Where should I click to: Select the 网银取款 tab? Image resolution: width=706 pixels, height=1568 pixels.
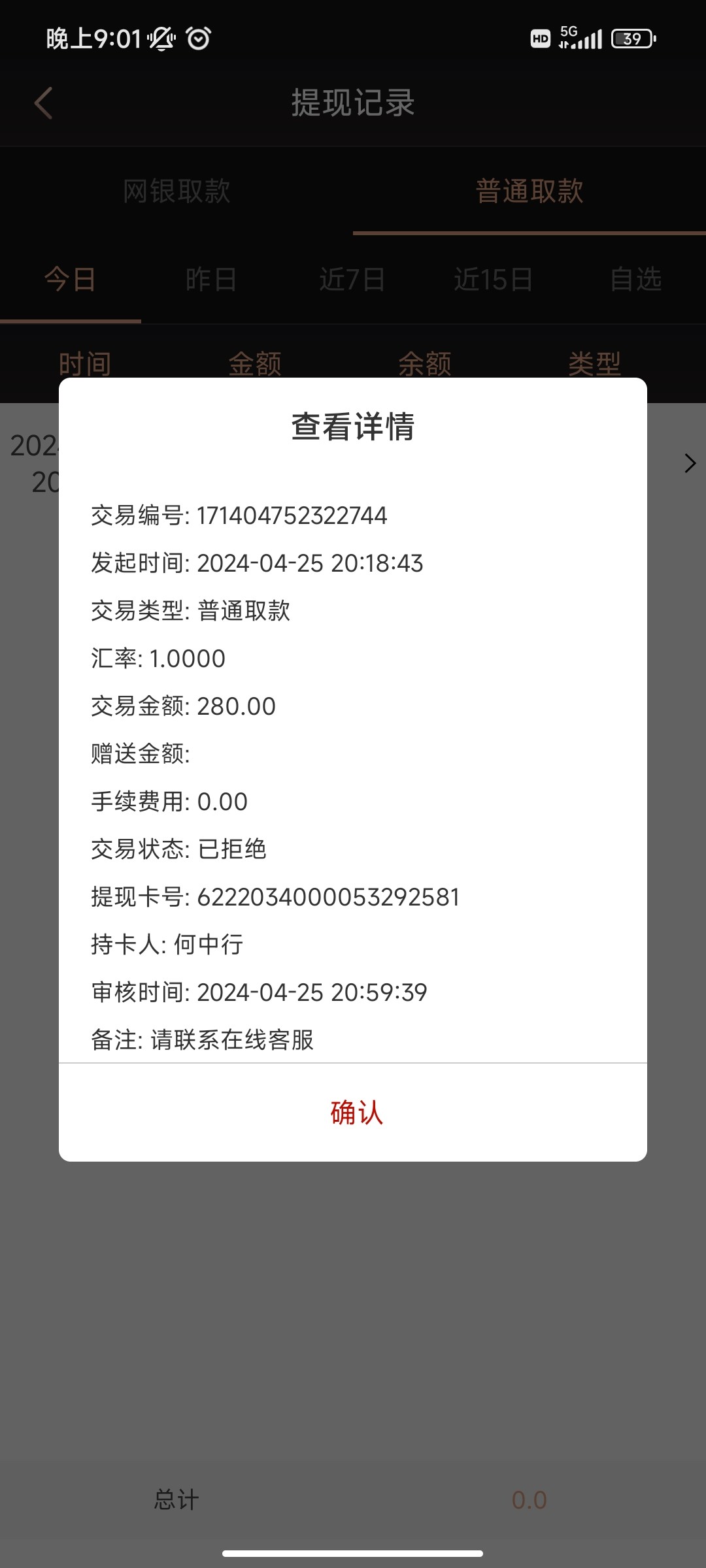click(x=176, y=192)
